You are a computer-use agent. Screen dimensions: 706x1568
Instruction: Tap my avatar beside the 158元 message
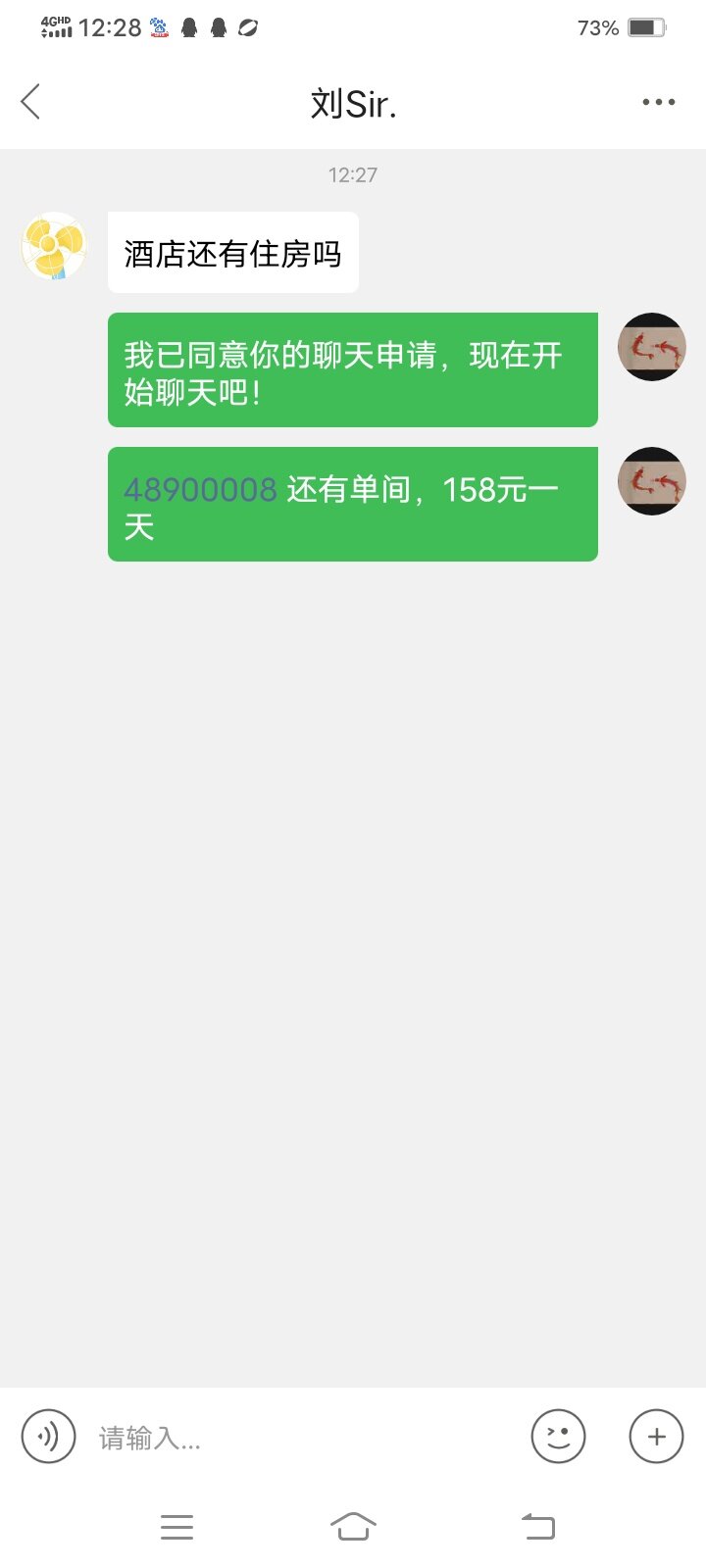pos(651,481)
